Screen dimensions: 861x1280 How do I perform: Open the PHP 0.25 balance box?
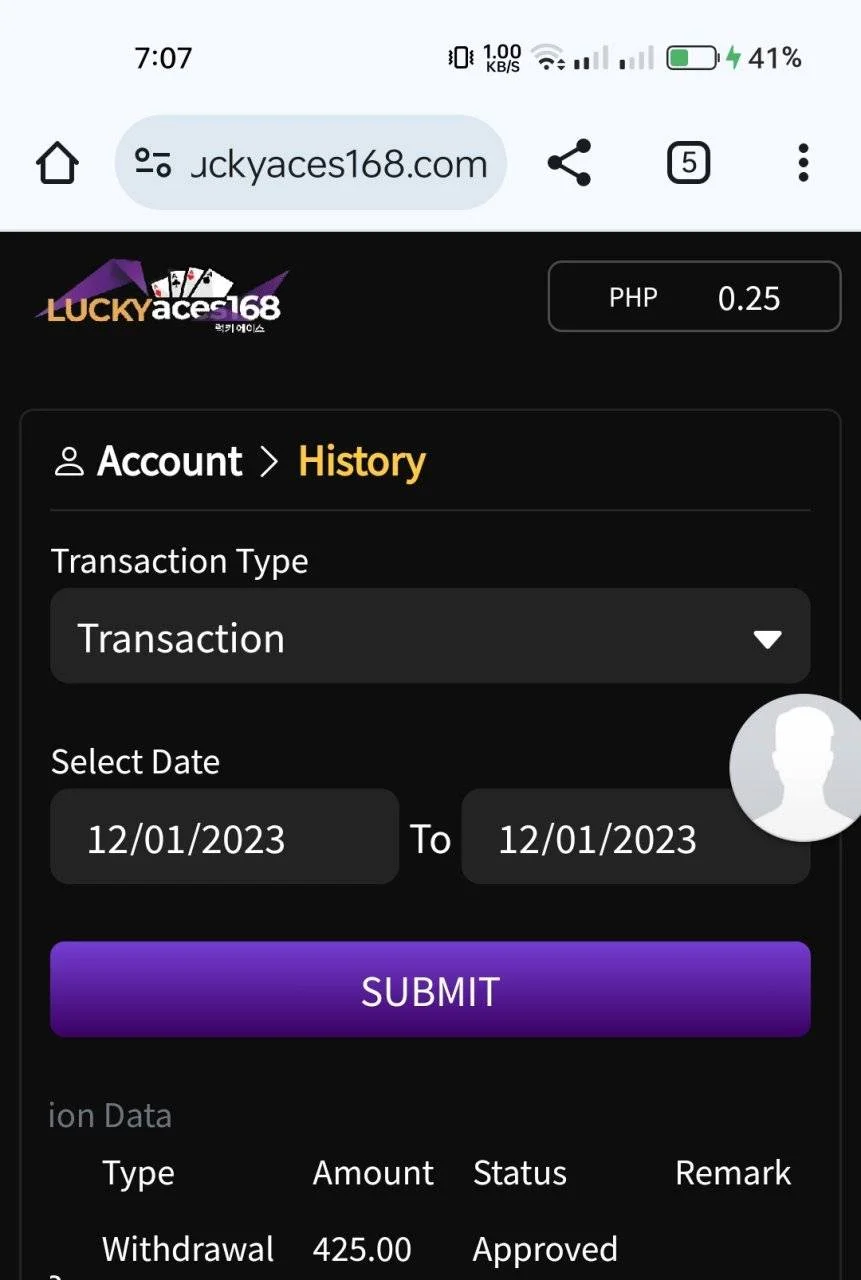[x=694, y=297]
